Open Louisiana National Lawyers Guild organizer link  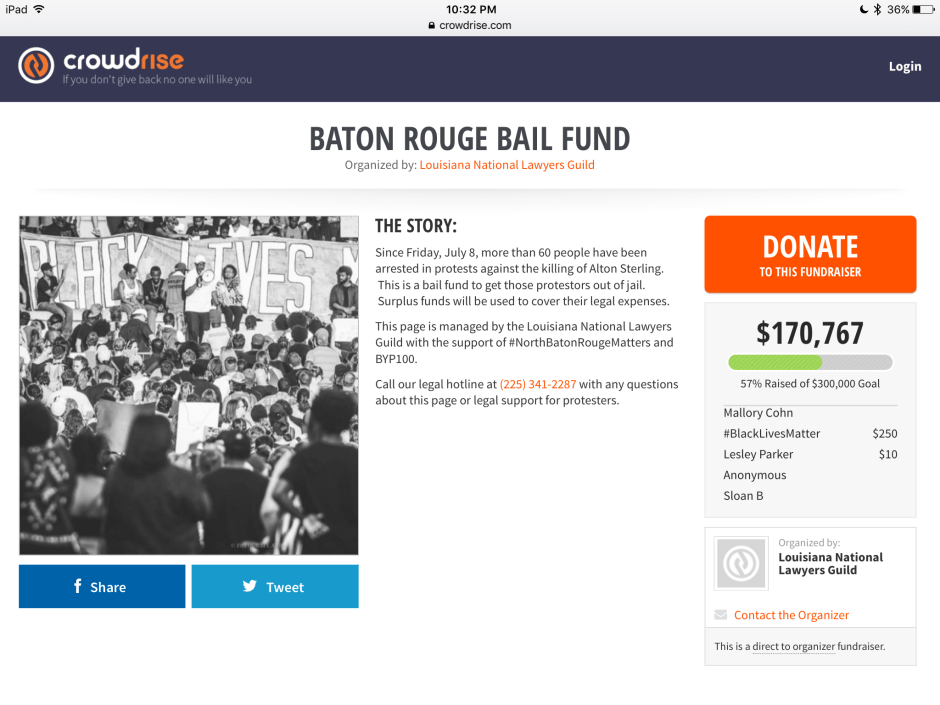(x=507, y=165)
